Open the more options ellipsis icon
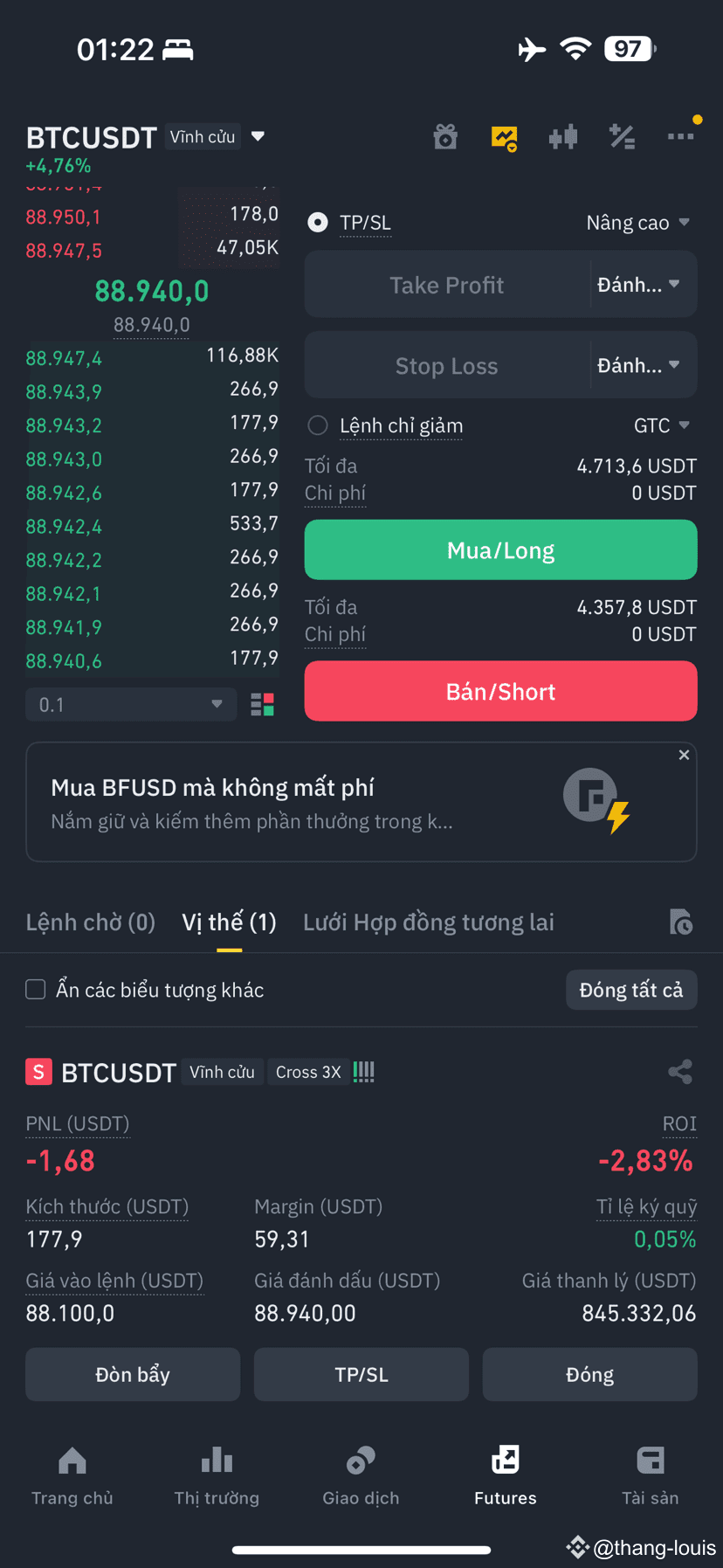This screenshot has height=1568, width=723. [x=681, y=136]
